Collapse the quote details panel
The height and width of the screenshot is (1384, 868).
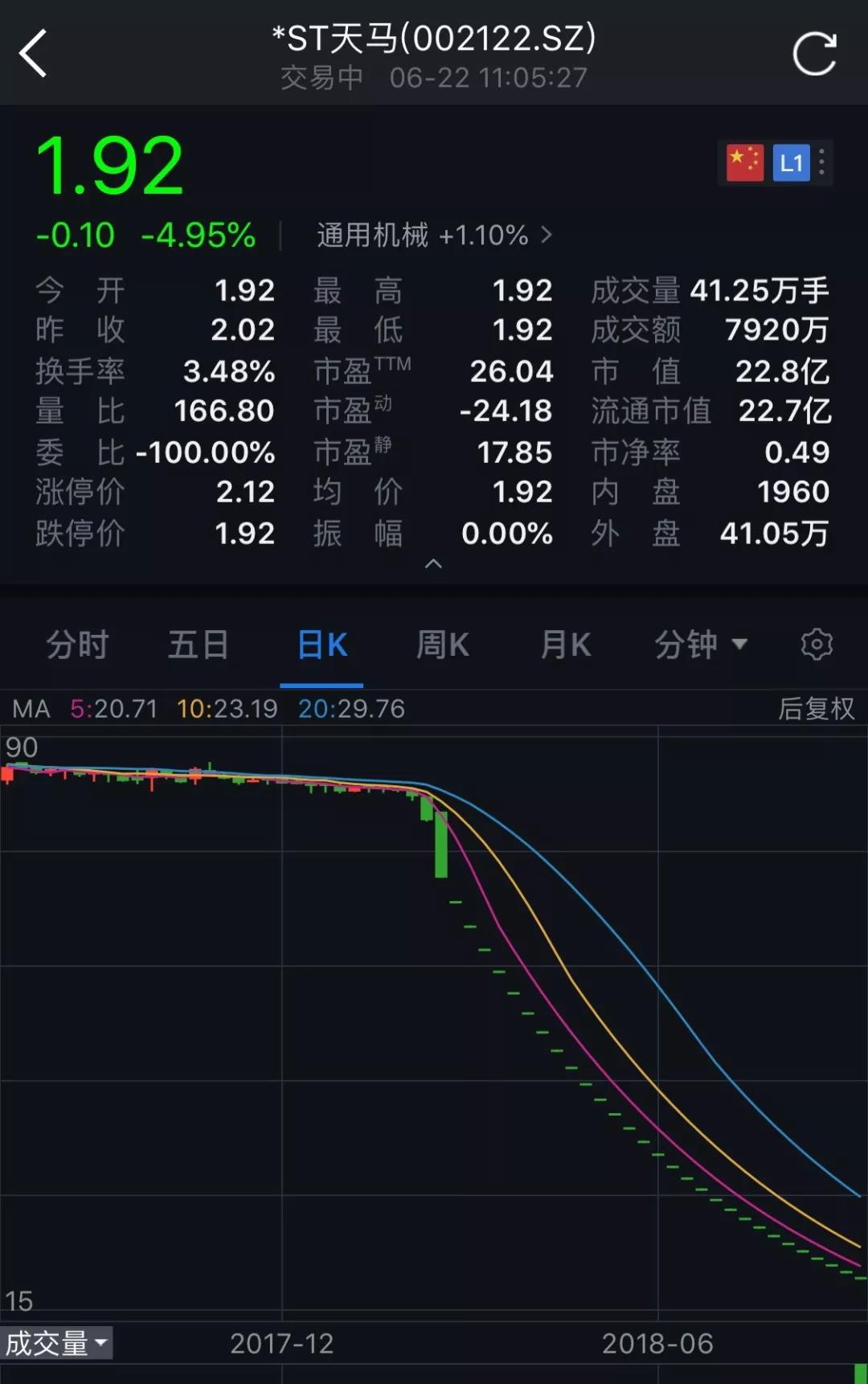click(x=433, y=564)
